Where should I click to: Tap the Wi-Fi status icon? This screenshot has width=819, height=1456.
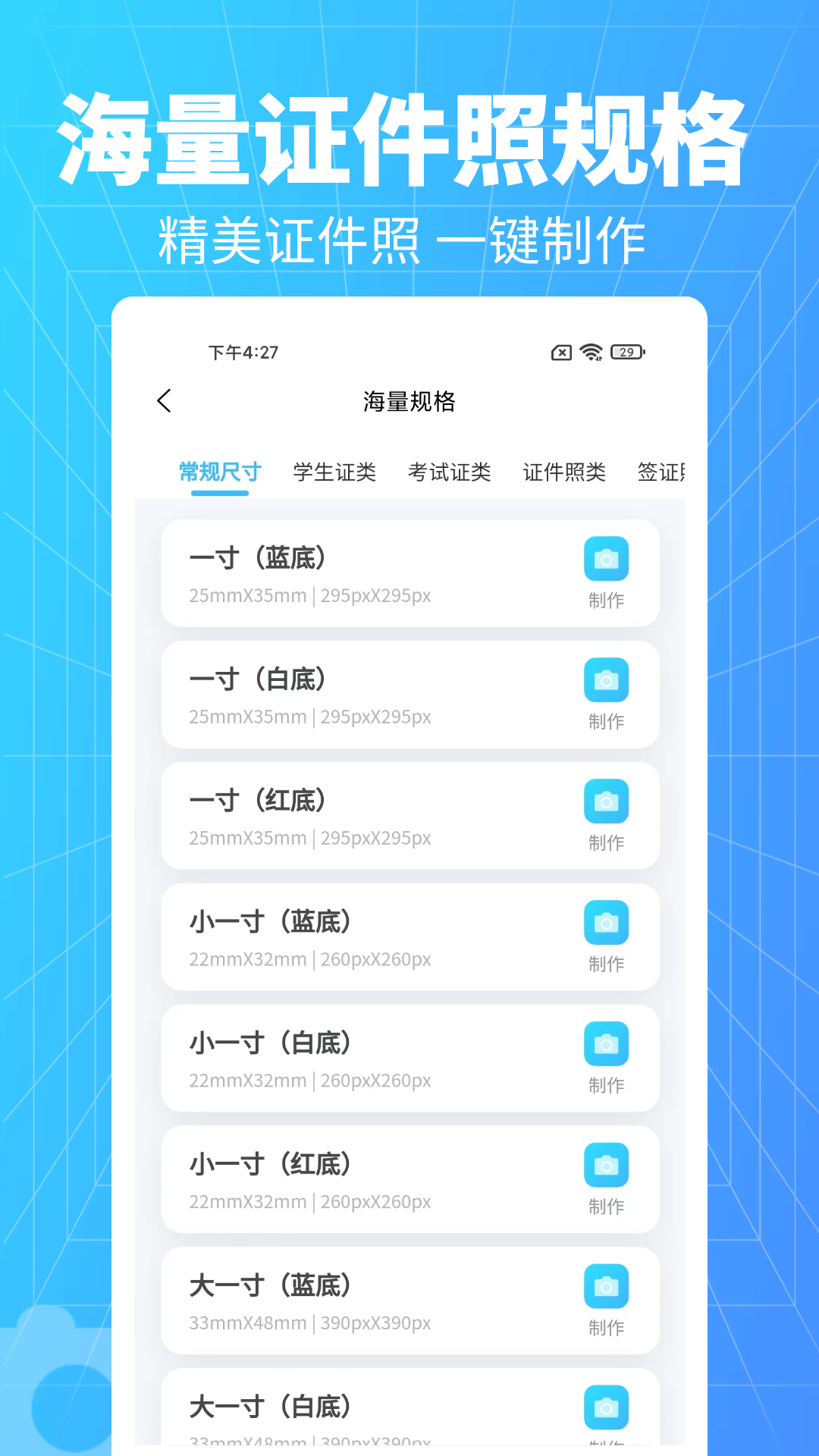pyautogui.click(x=590, y=352)
